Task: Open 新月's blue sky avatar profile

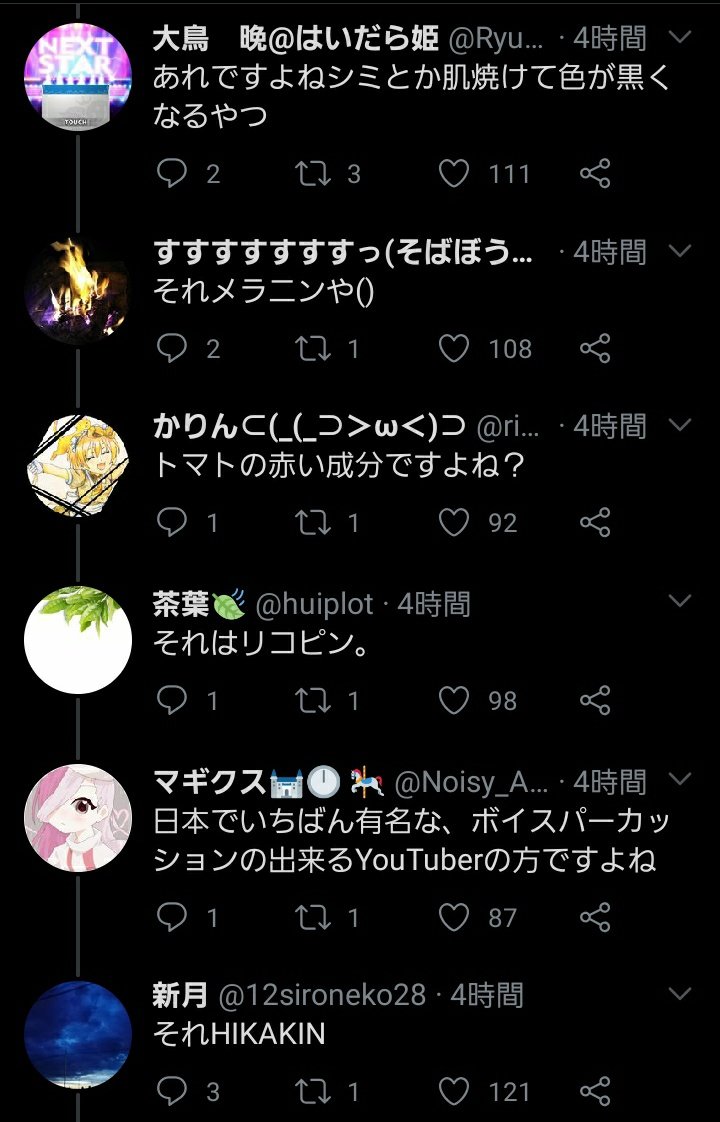Action: (x=78, y=1035)
